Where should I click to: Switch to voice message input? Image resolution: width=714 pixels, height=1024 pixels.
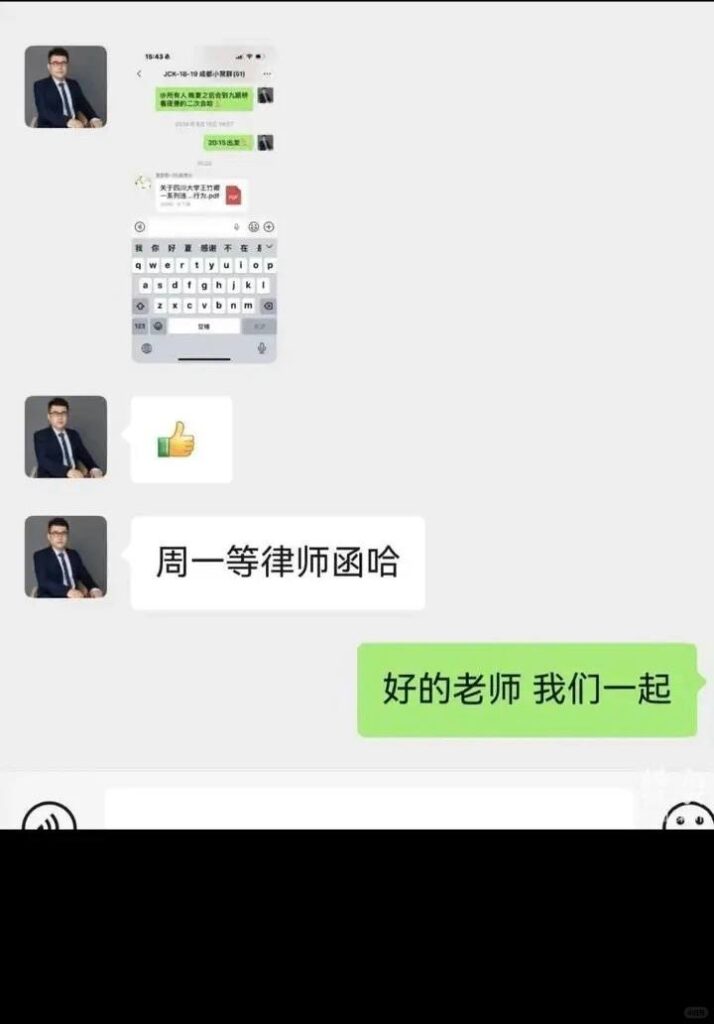click(x=49, y=816)
